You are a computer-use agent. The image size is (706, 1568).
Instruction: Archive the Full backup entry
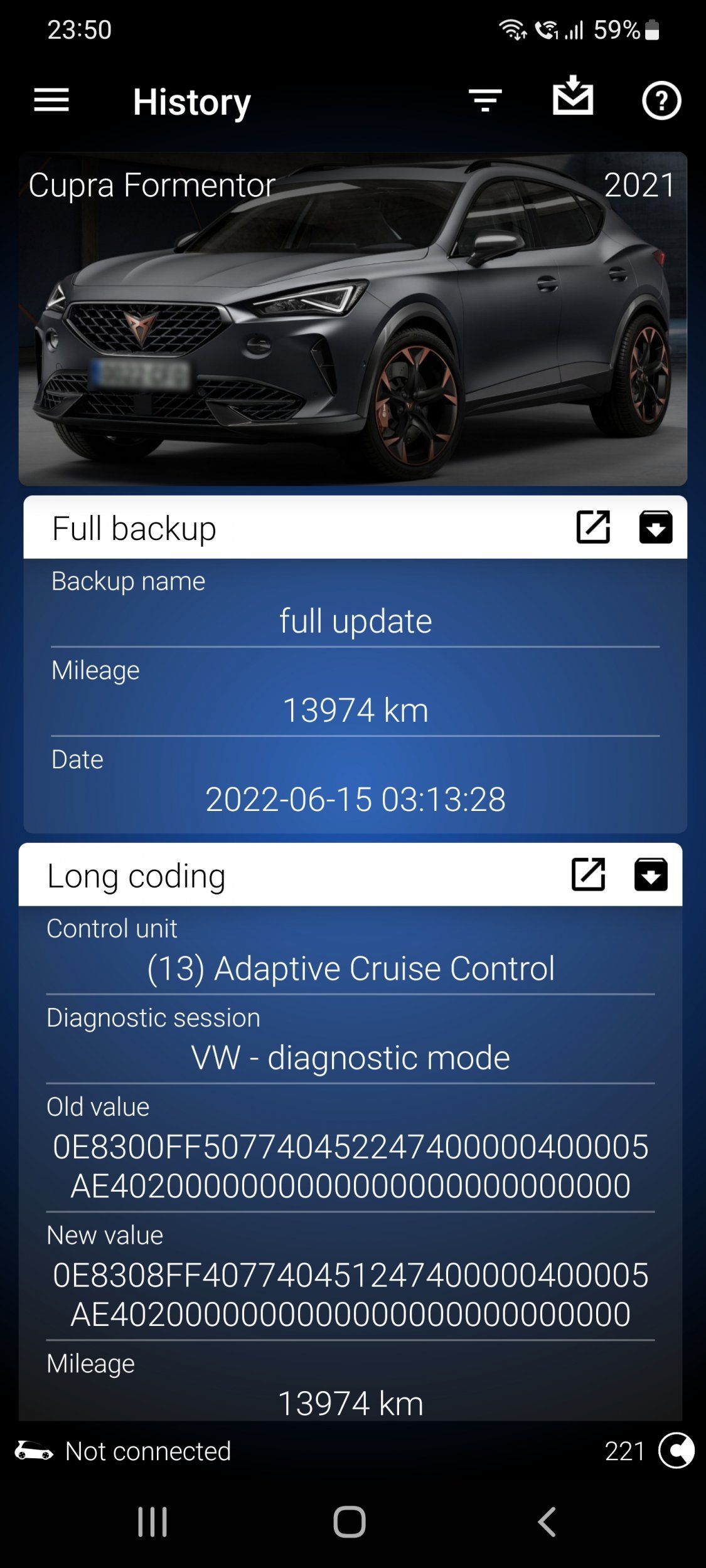click(x=656, y=527)
